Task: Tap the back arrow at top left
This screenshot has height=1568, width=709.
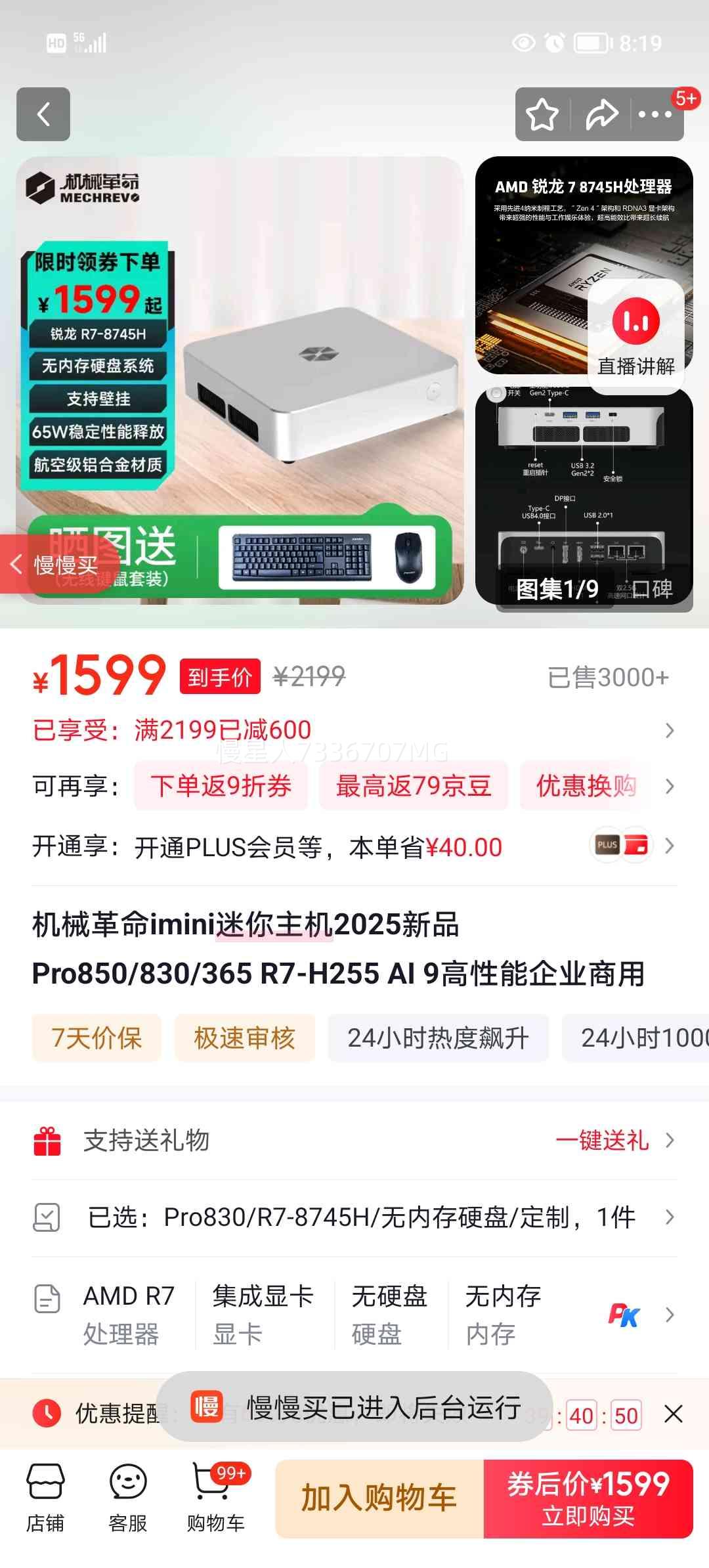Action: (43, 114)
